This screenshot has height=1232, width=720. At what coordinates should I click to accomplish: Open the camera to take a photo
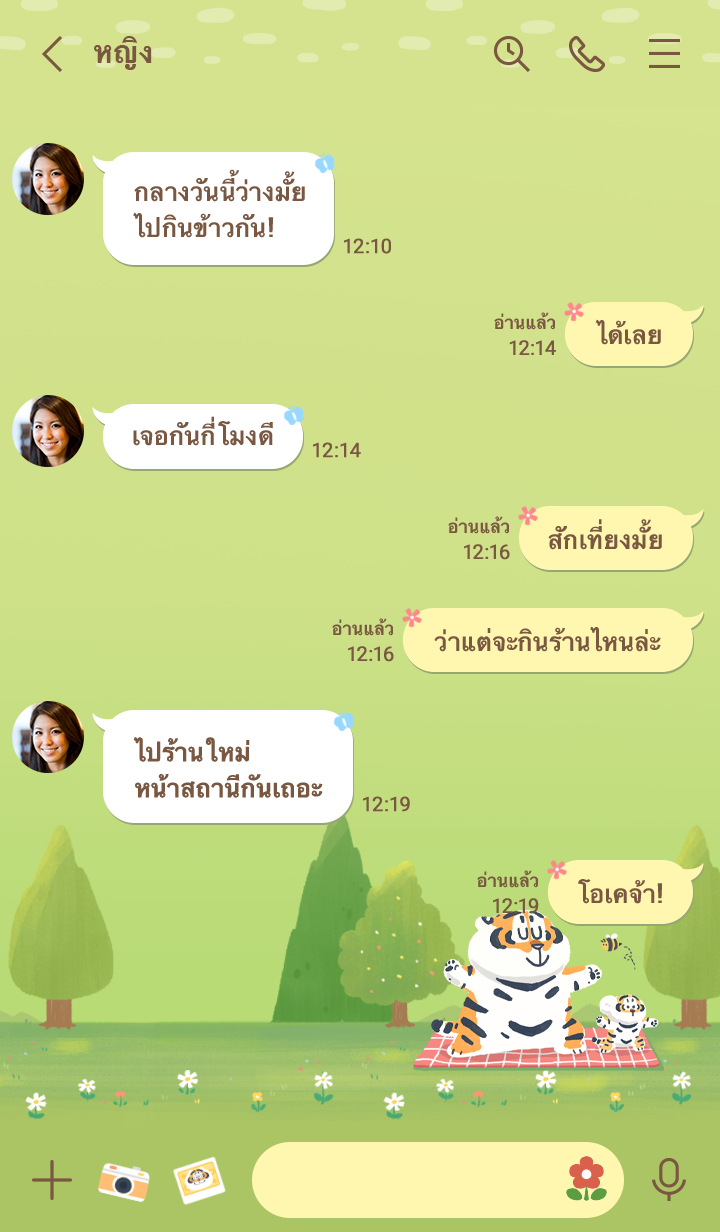(x=123, y=1181)
